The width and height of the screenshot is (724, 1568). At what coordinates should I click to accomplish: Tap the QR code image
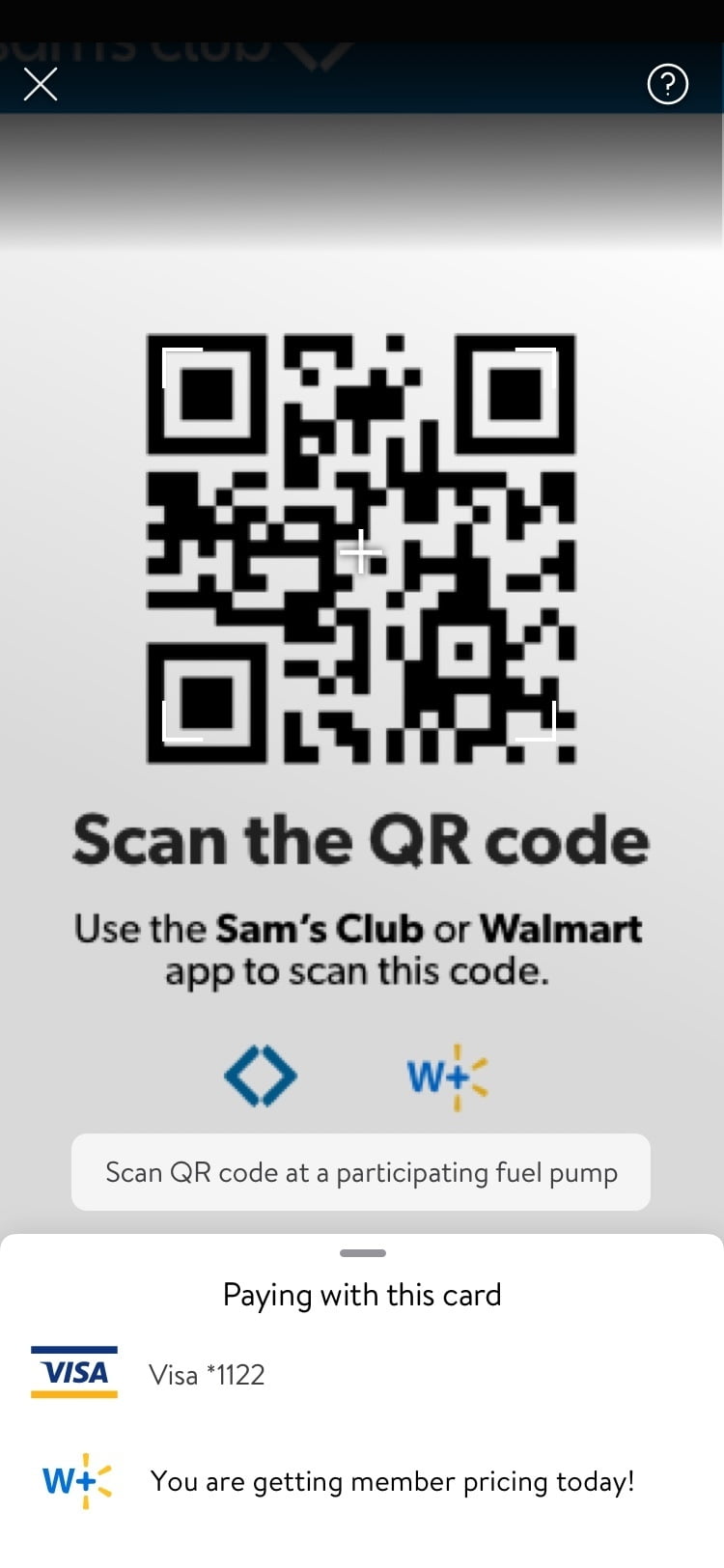click(362, 546)
